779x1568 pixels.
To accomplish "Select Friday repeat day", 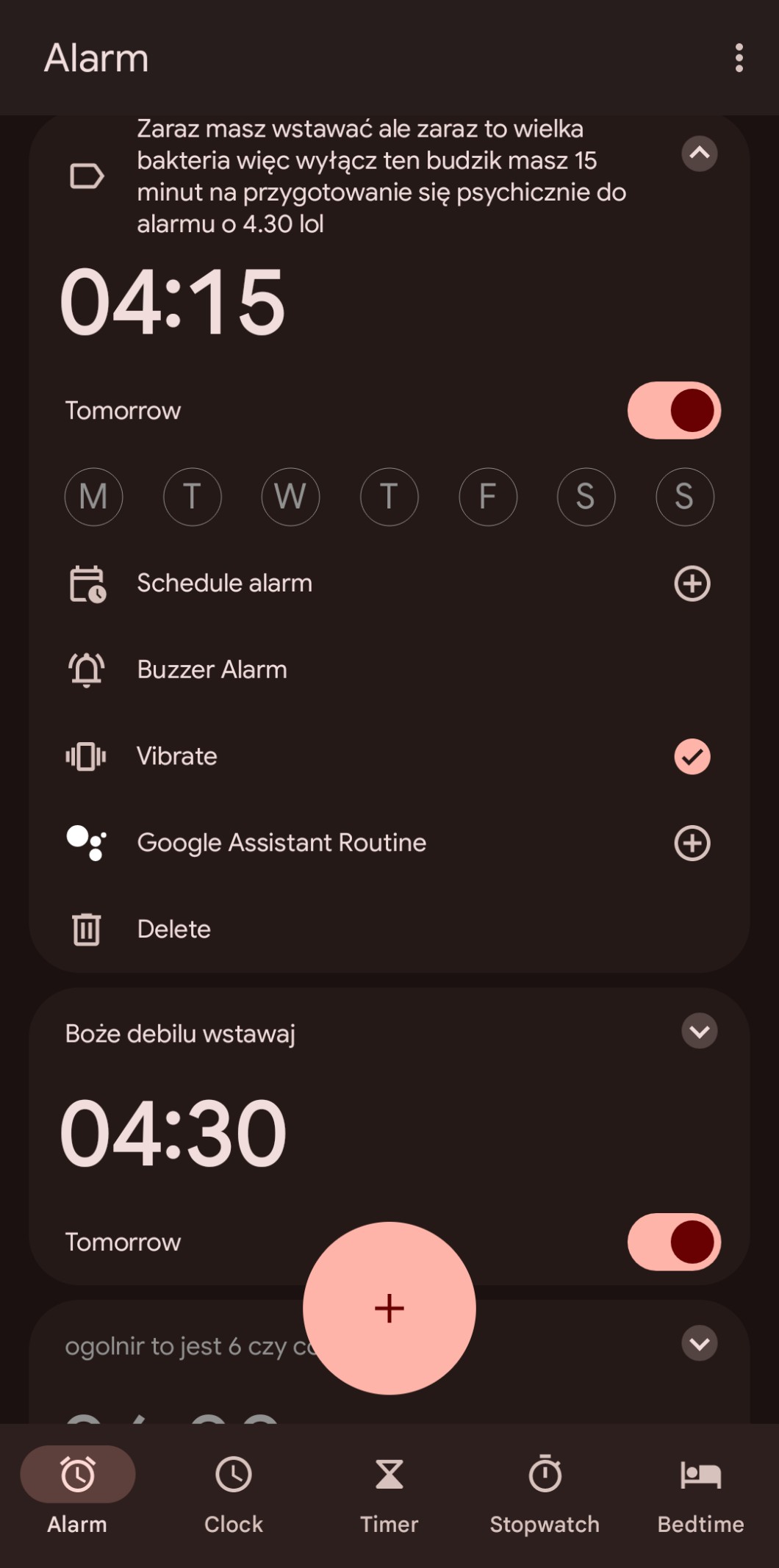I will (x=487, y=497).
